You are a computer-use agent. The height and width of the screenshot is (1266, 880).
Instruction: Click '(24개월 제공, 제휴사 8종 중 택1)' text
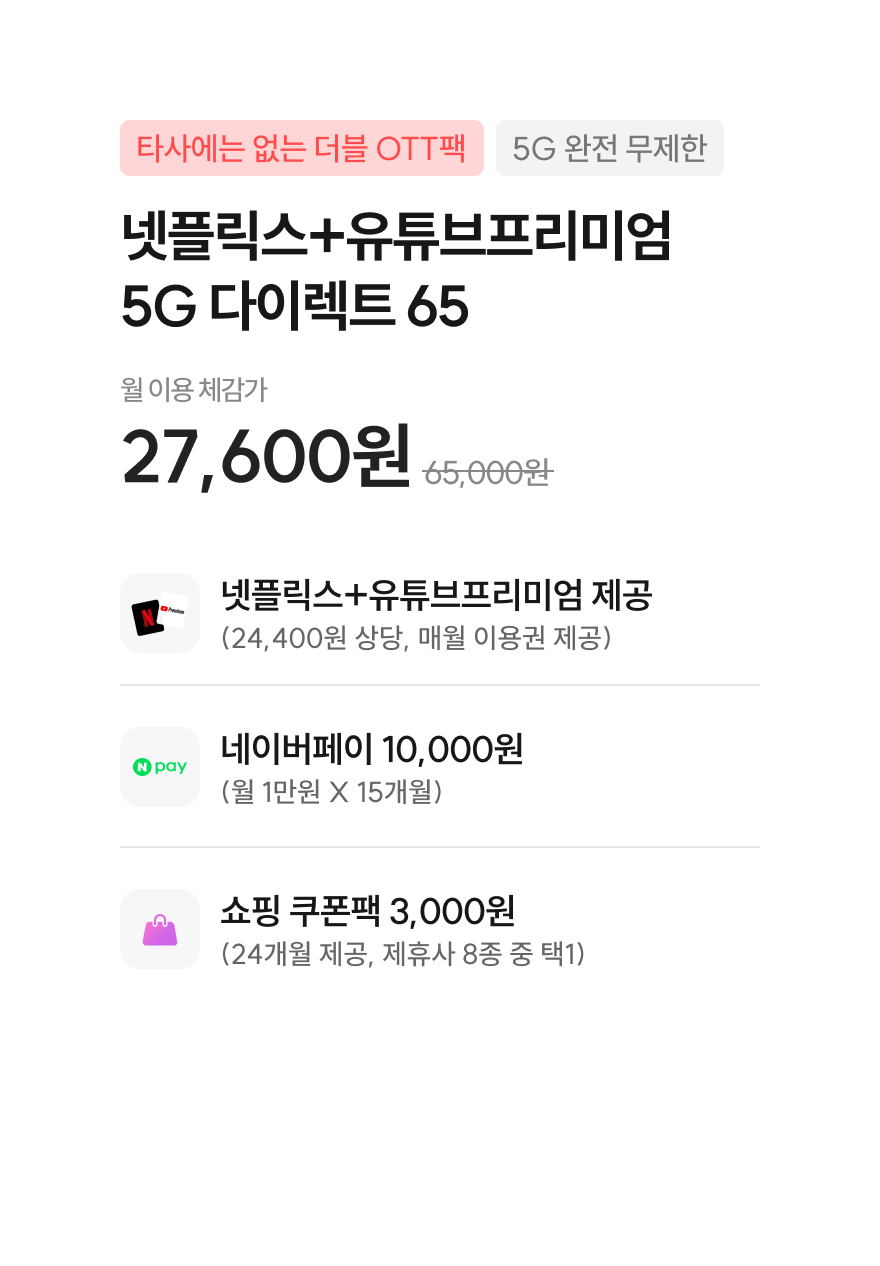pyautogui.click(x=404, y=953)
